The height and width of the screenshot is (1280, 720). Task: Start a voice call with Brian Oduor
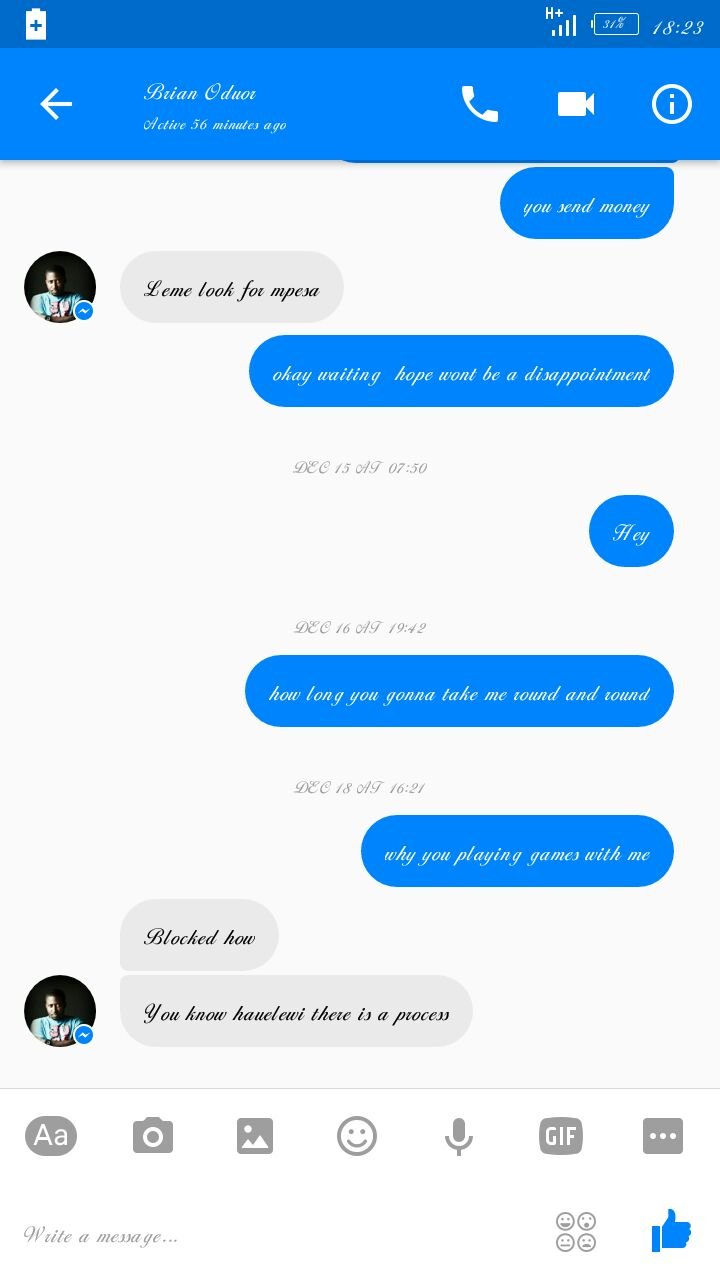click(x=479, y=104)
